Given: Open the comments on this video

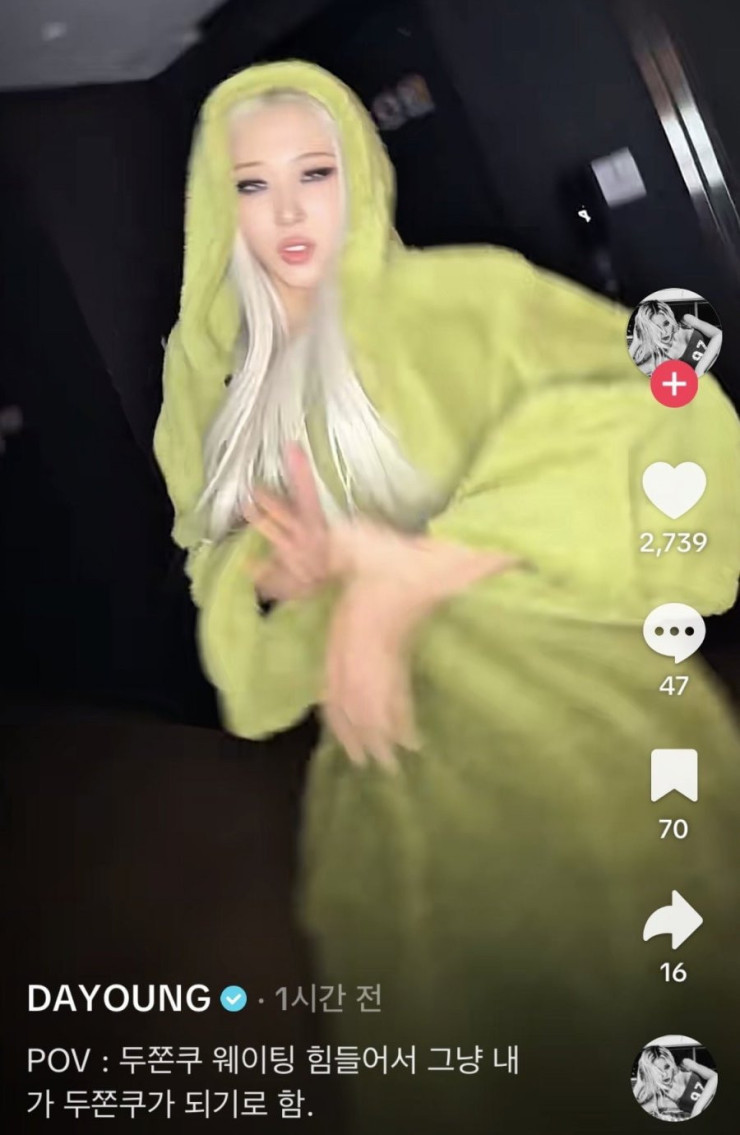Looking at the screenshot, I should coord(673,635).
